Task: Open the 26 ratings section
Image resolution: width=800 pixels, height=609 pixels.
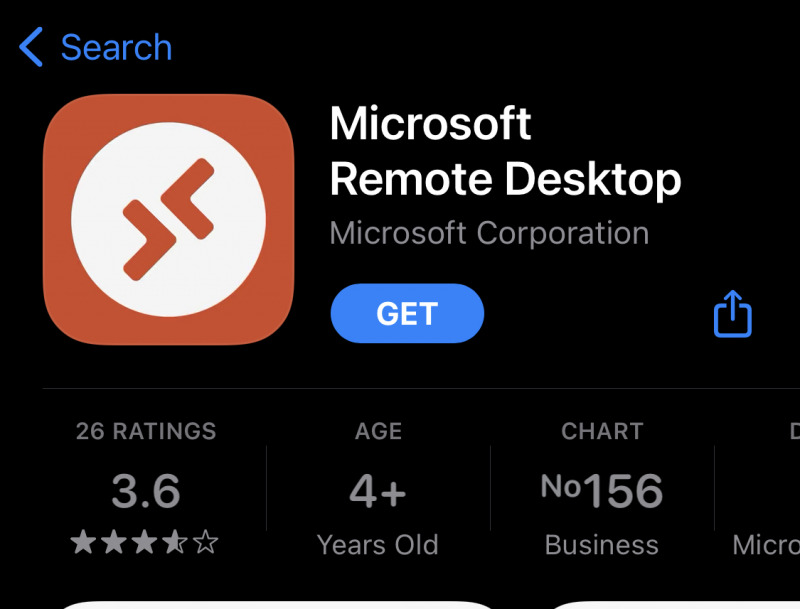Action: click(x=146, y=488)
